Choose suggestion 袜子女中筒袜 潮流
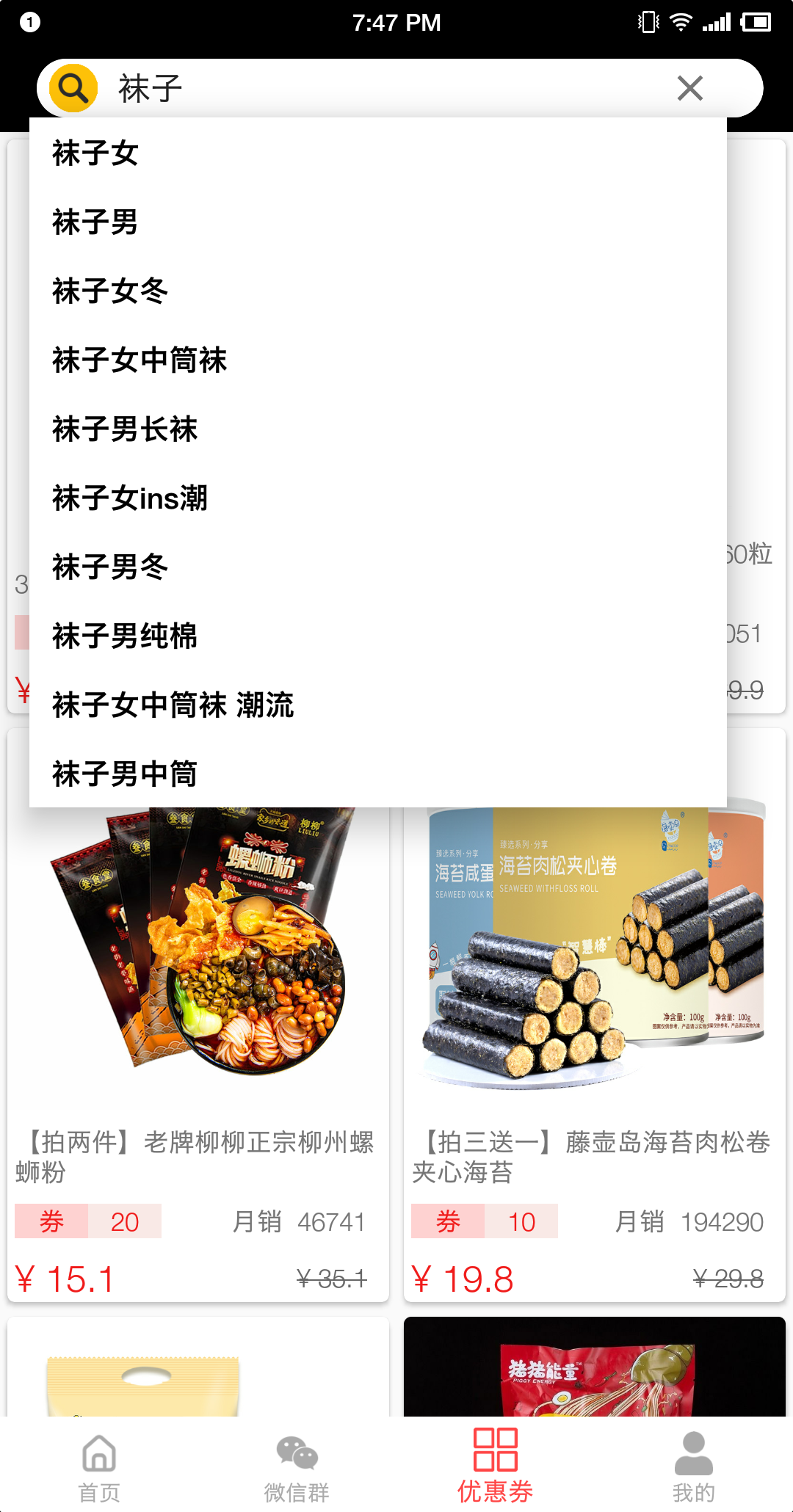This screenshot has width=793, height=1512. click(173, 705)
